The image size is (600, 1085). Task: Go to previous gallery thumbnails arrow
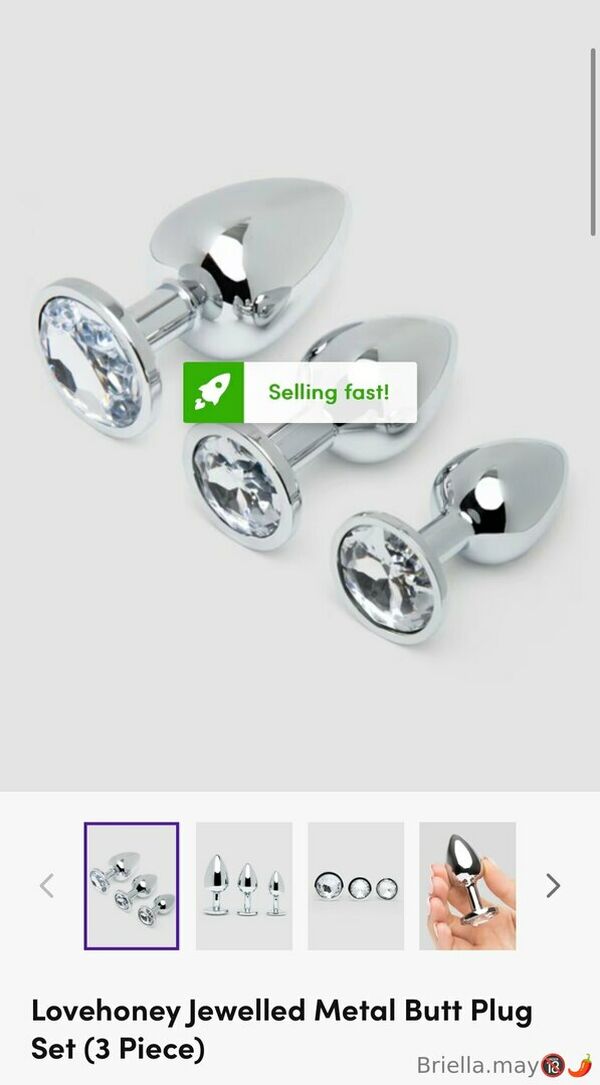point(47,885)
